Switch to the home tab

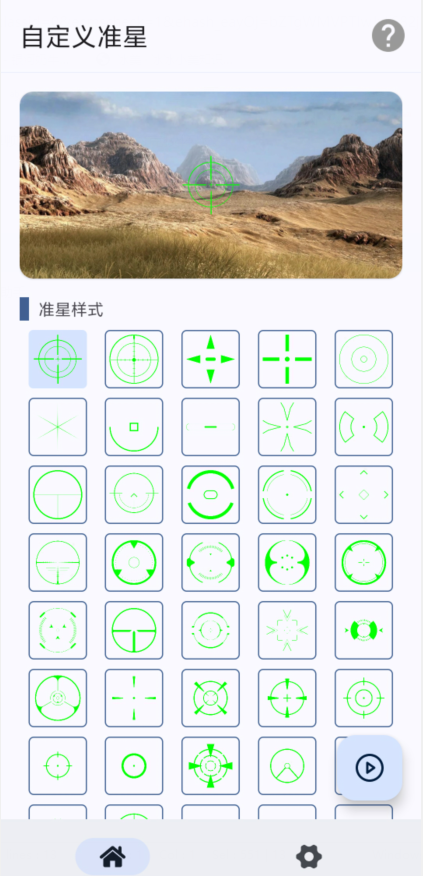(x=112, y=856)
